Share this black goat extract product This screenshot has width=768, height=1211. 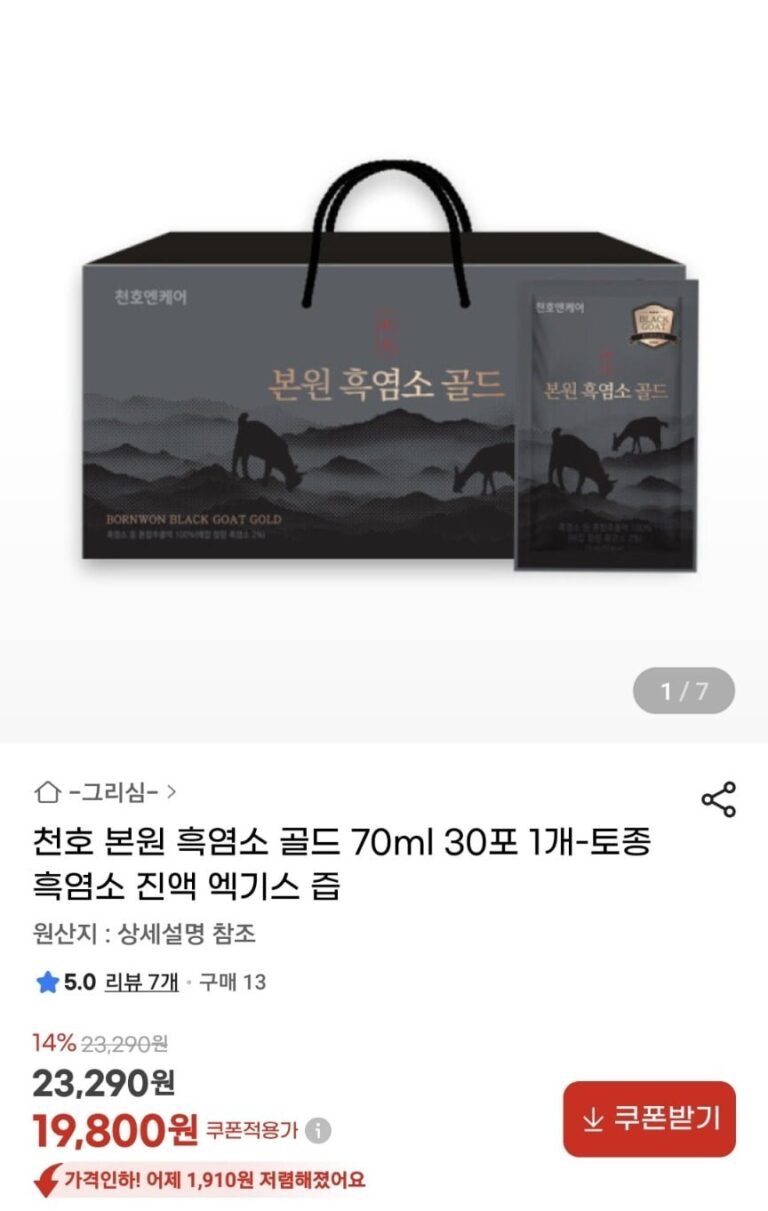[x=718, y=799]
